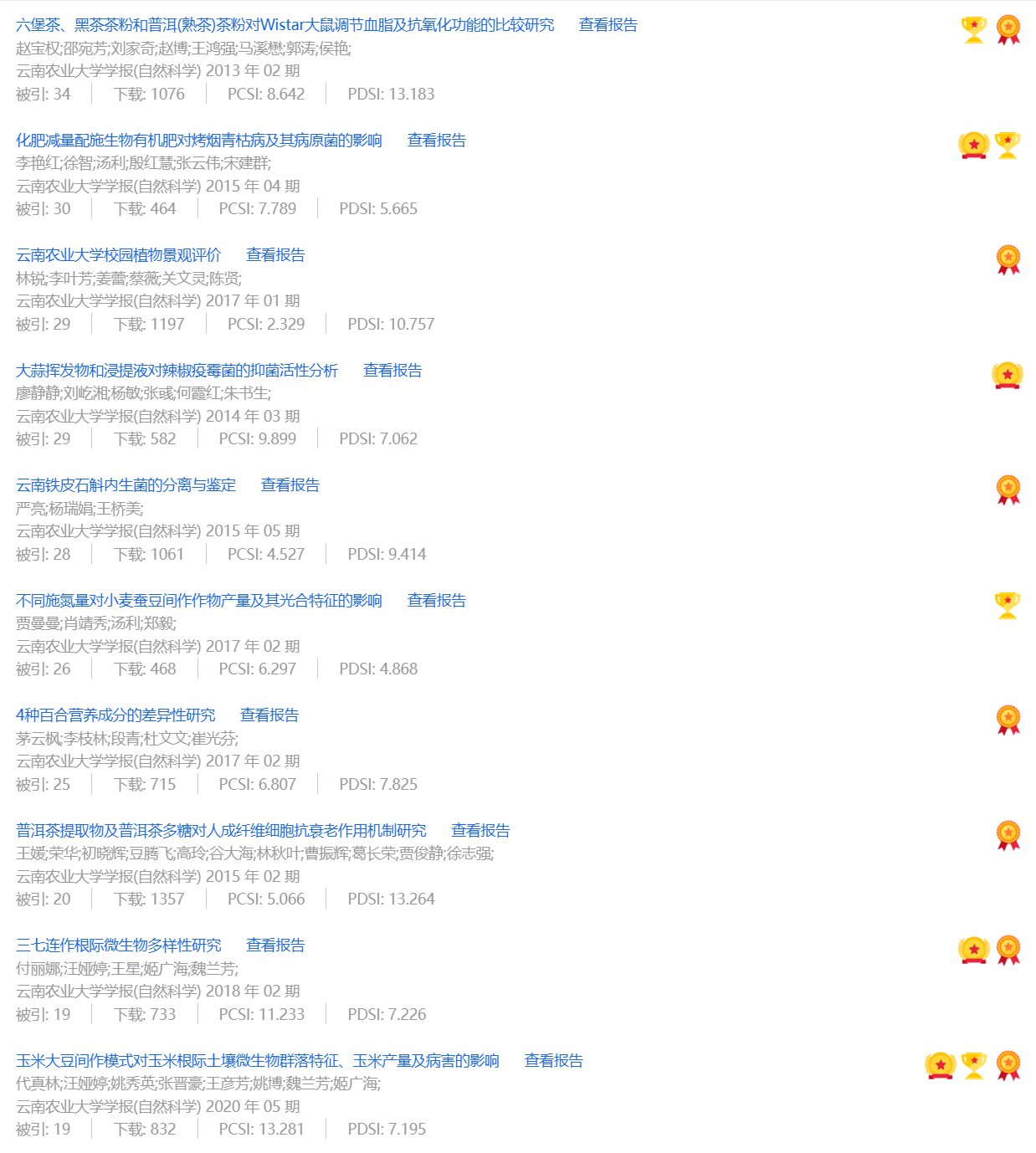1036x1153 pixels.
Task: Open the article on 六堡茶、黑茶茶粉和普洱茶粉
Action: pos(285,25)
